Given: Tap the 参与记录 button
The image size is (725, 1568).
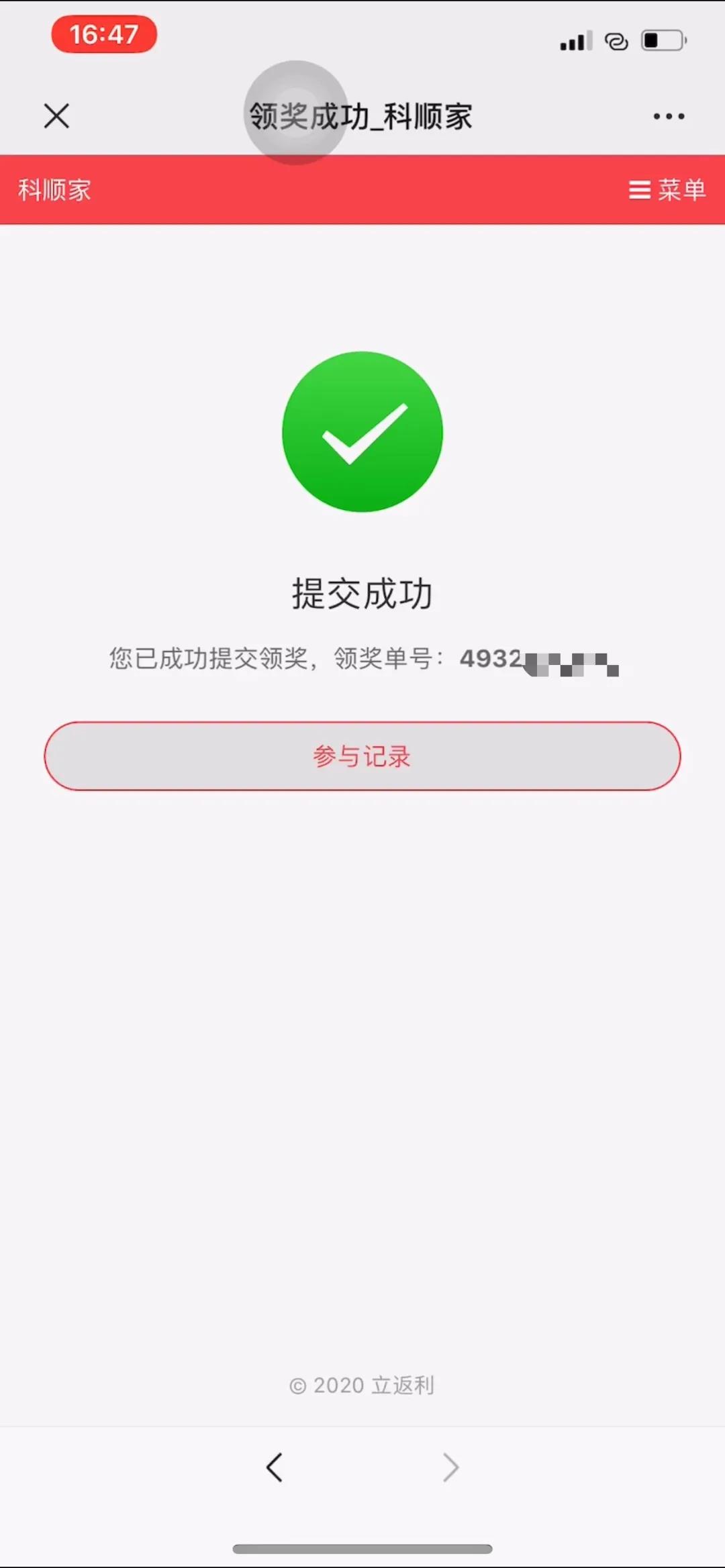Looking at the screenshot, I should (x=362, y=756).
